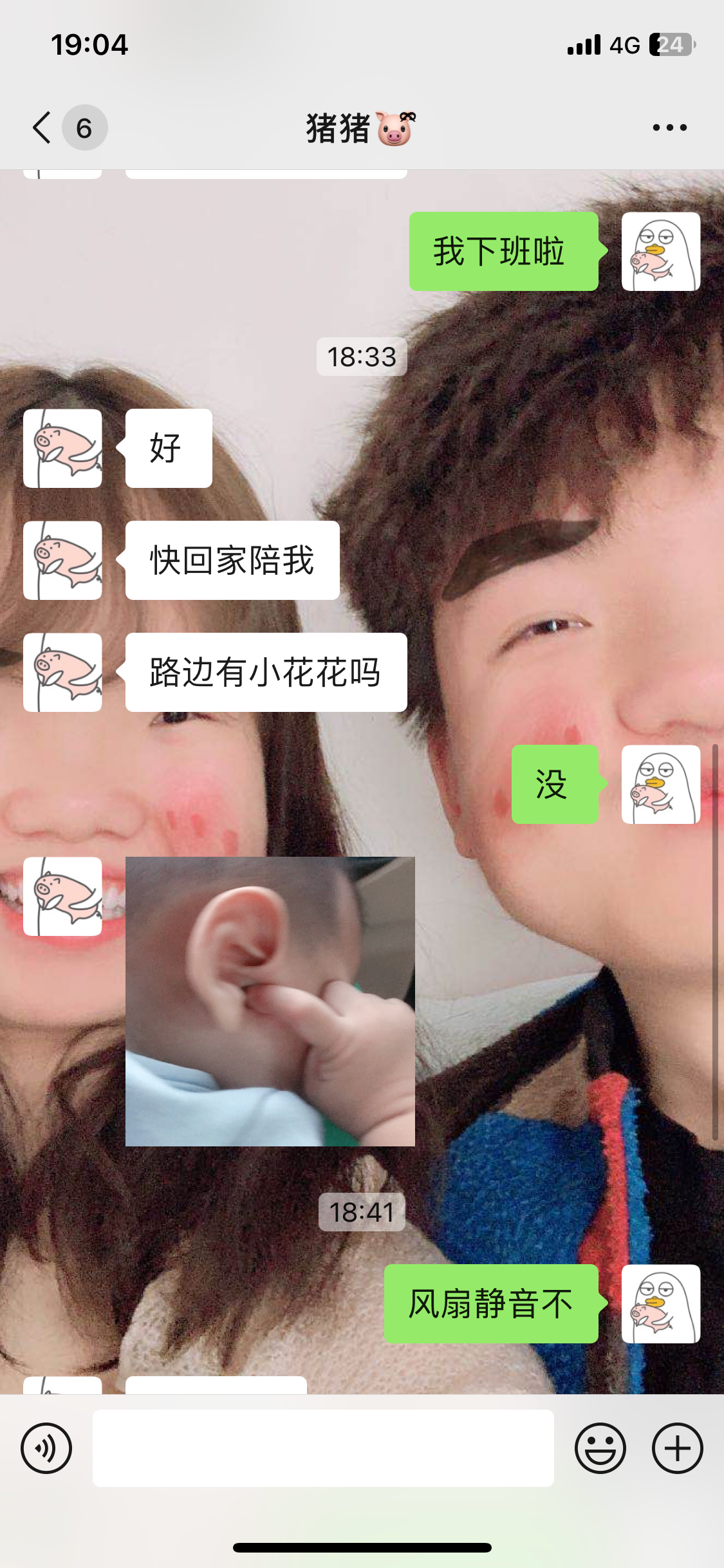Tap the message text field
This screenshot has height=1568, width=724.
pos(323,1448)
